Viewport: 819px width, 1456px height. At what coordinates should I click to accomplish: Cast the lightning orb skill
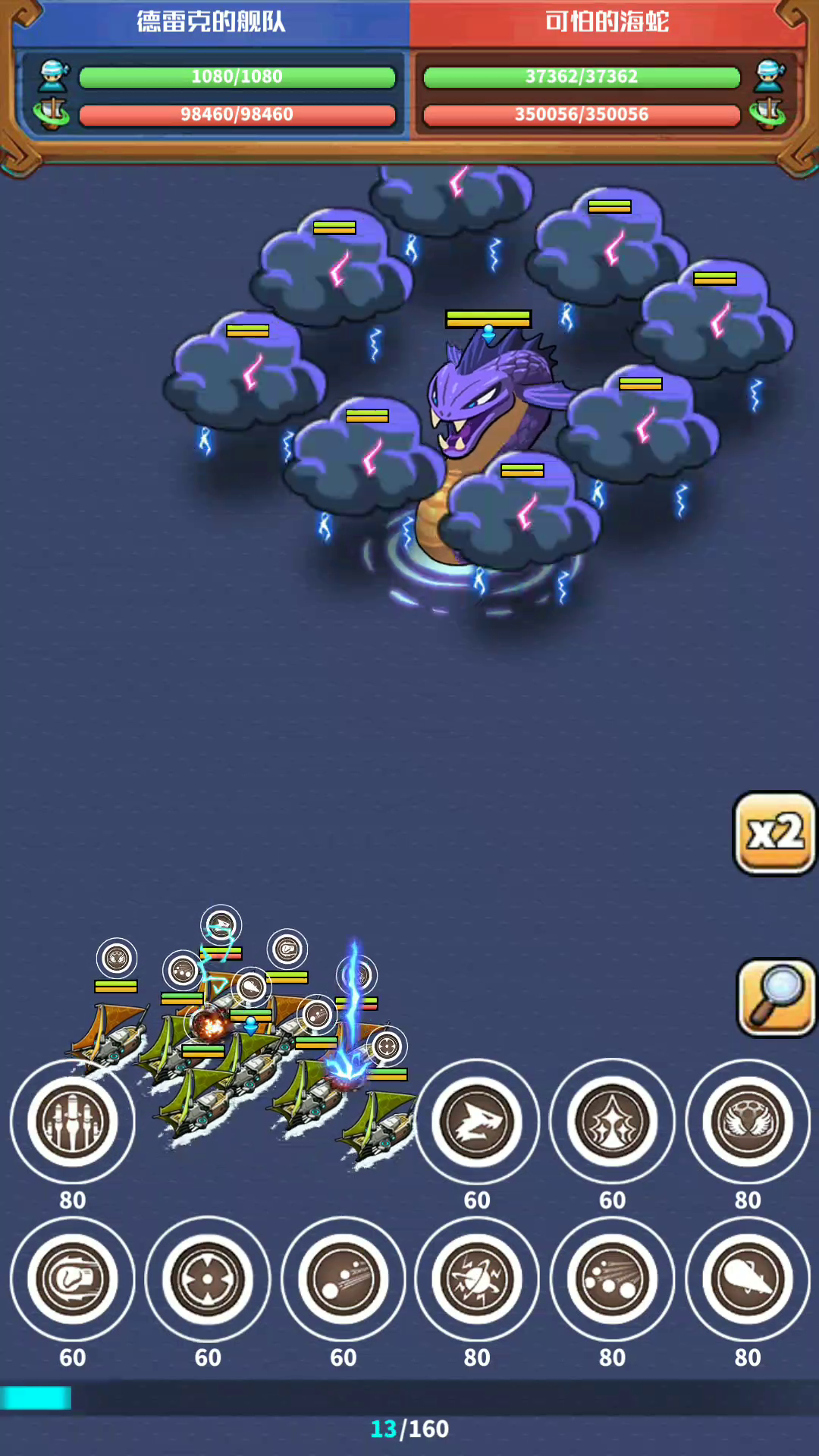(477, 1279)
